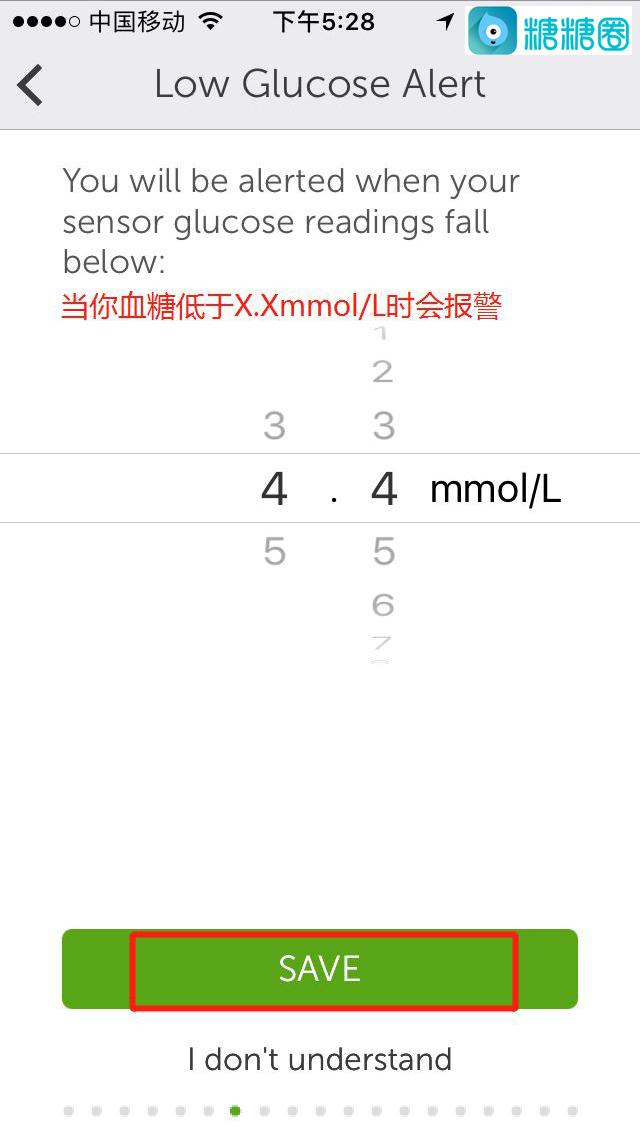Screen dimensions: 640x1136
Task: Choose 3 in the decimal wheel
Action: (384, 427)
